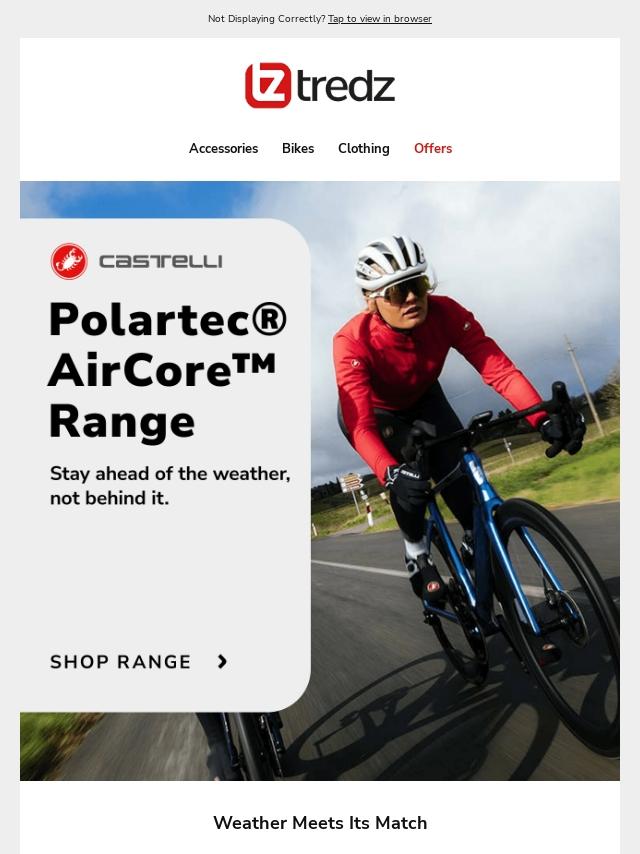The image size is (640, 854).
Task: View current Offers
Action: click(x=433, y=148)
